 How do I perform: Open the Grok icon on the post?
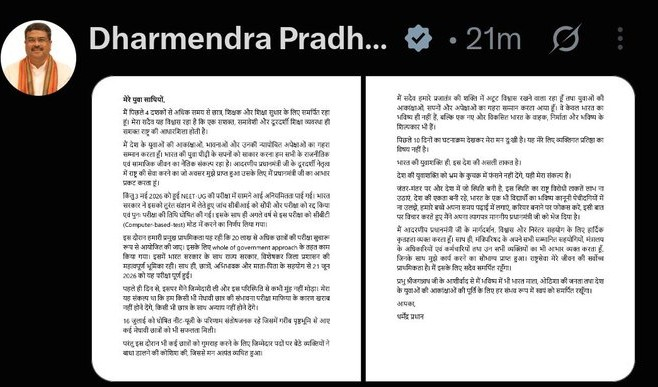[566, 39]
